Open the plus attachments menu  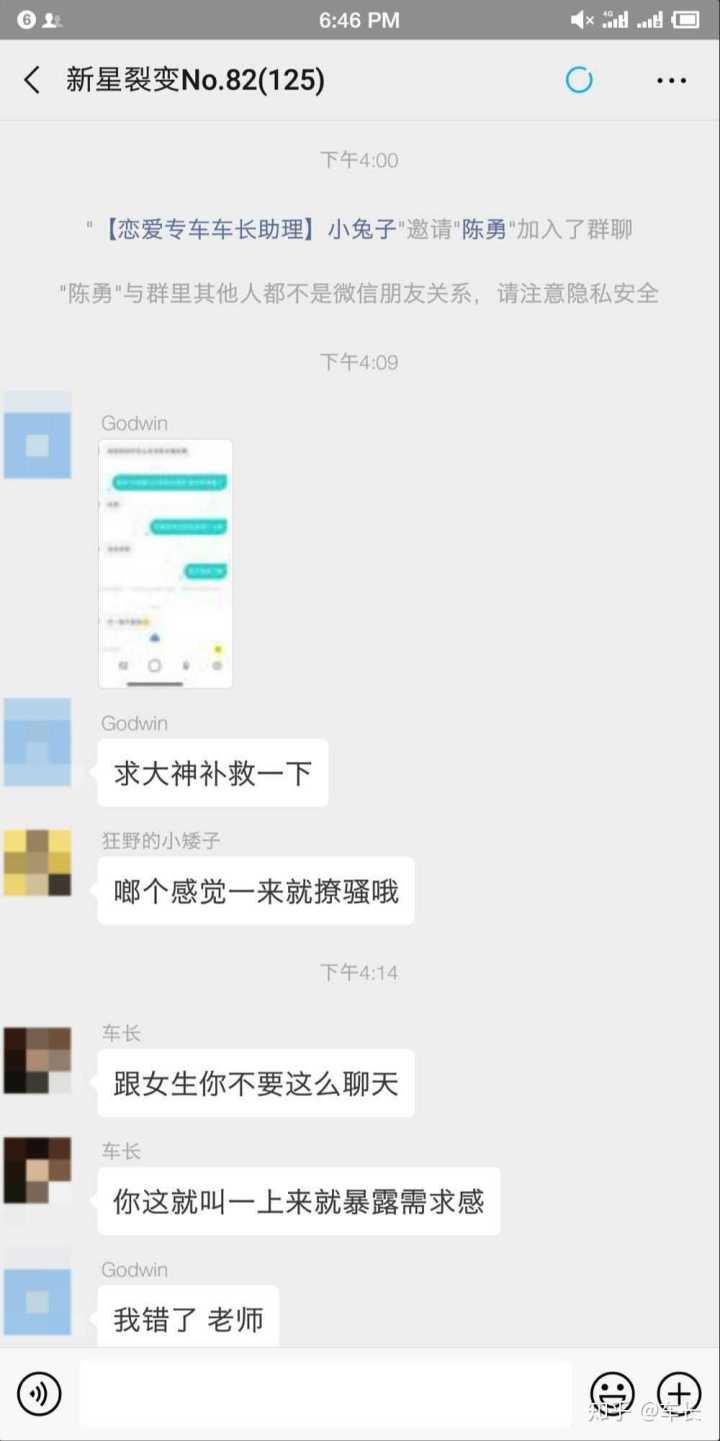pos(679,1392)
